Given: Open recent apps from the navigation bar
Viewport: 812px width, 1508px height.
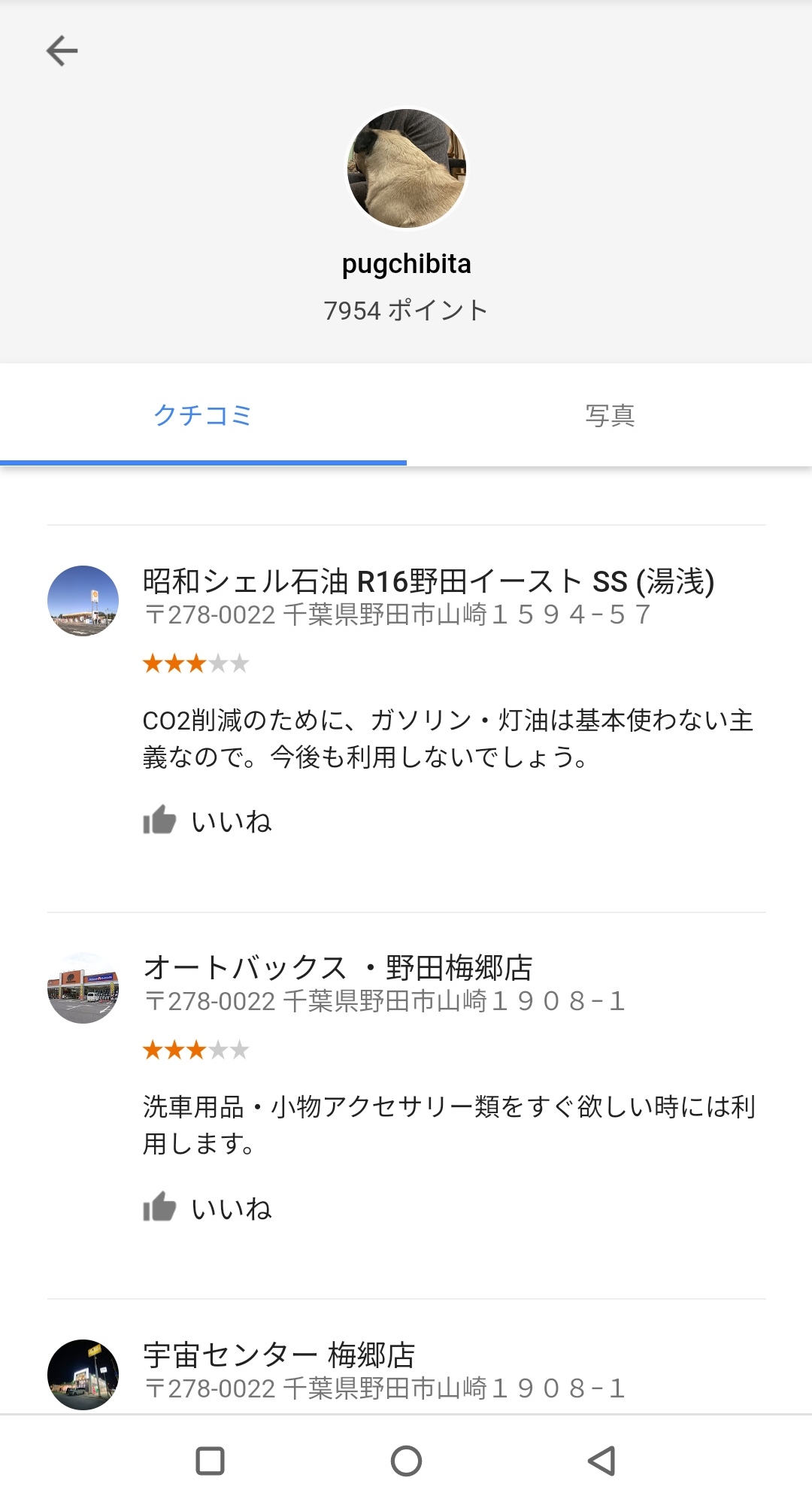Looking at the screenshot, I should [x=210, y=1461].
